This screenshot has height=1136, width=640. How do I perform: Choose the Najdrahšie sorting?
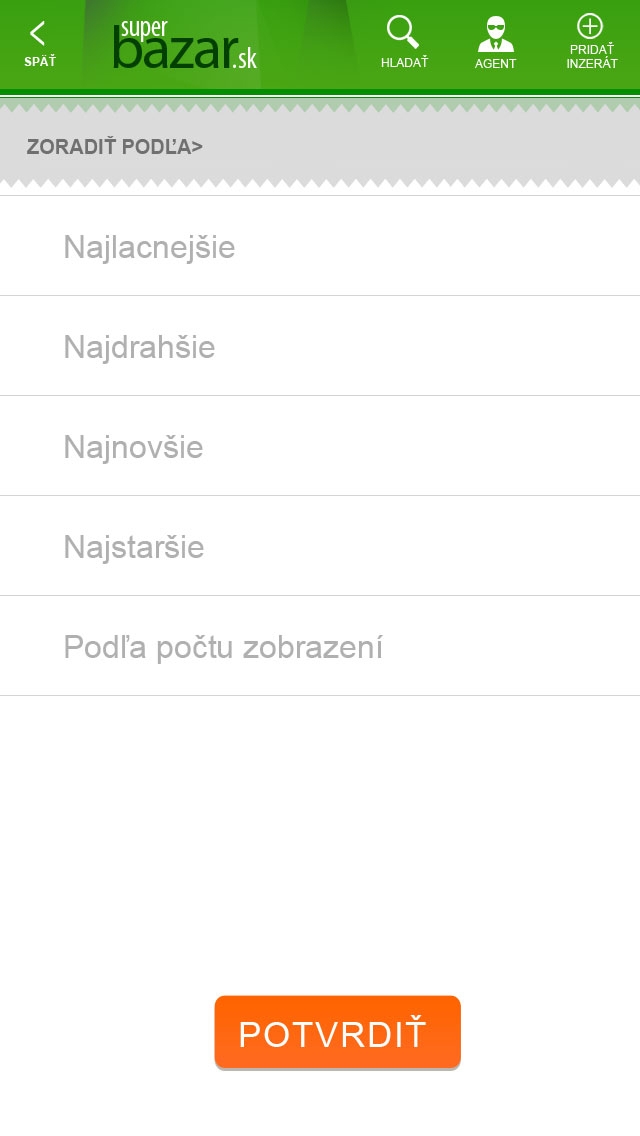pyautogui.click(x=320, y=346)
